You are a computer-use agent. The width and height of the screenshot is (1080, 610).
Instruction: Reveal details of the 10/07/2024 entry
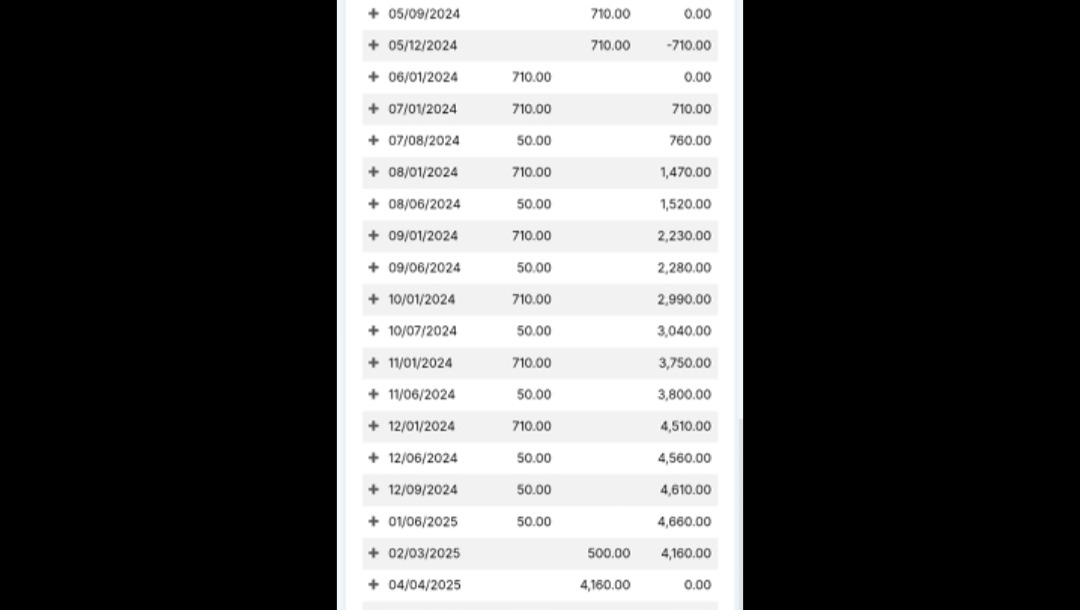click(x=374, y=331)
